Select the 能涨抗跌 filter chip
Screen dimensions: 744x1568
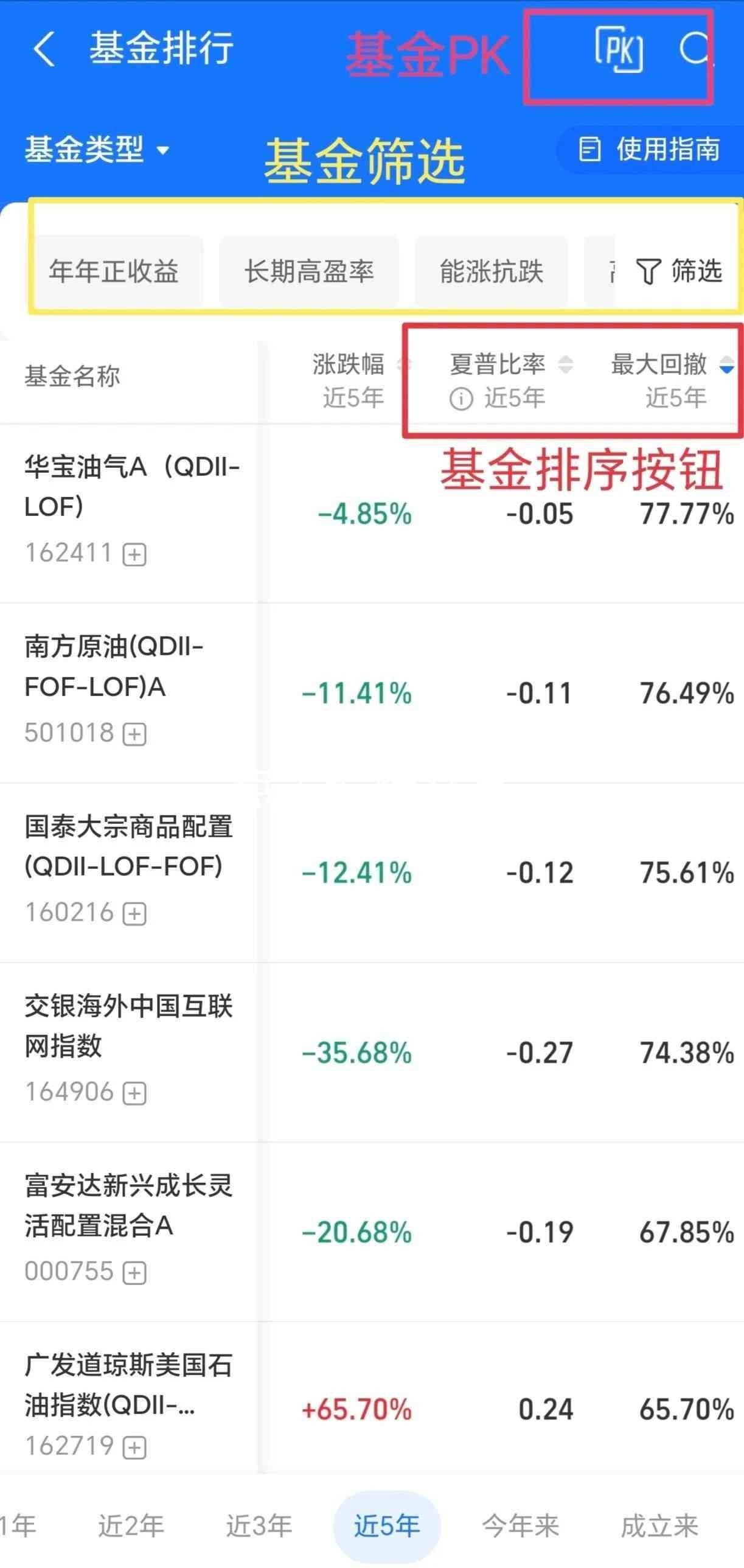click(491, 271)
